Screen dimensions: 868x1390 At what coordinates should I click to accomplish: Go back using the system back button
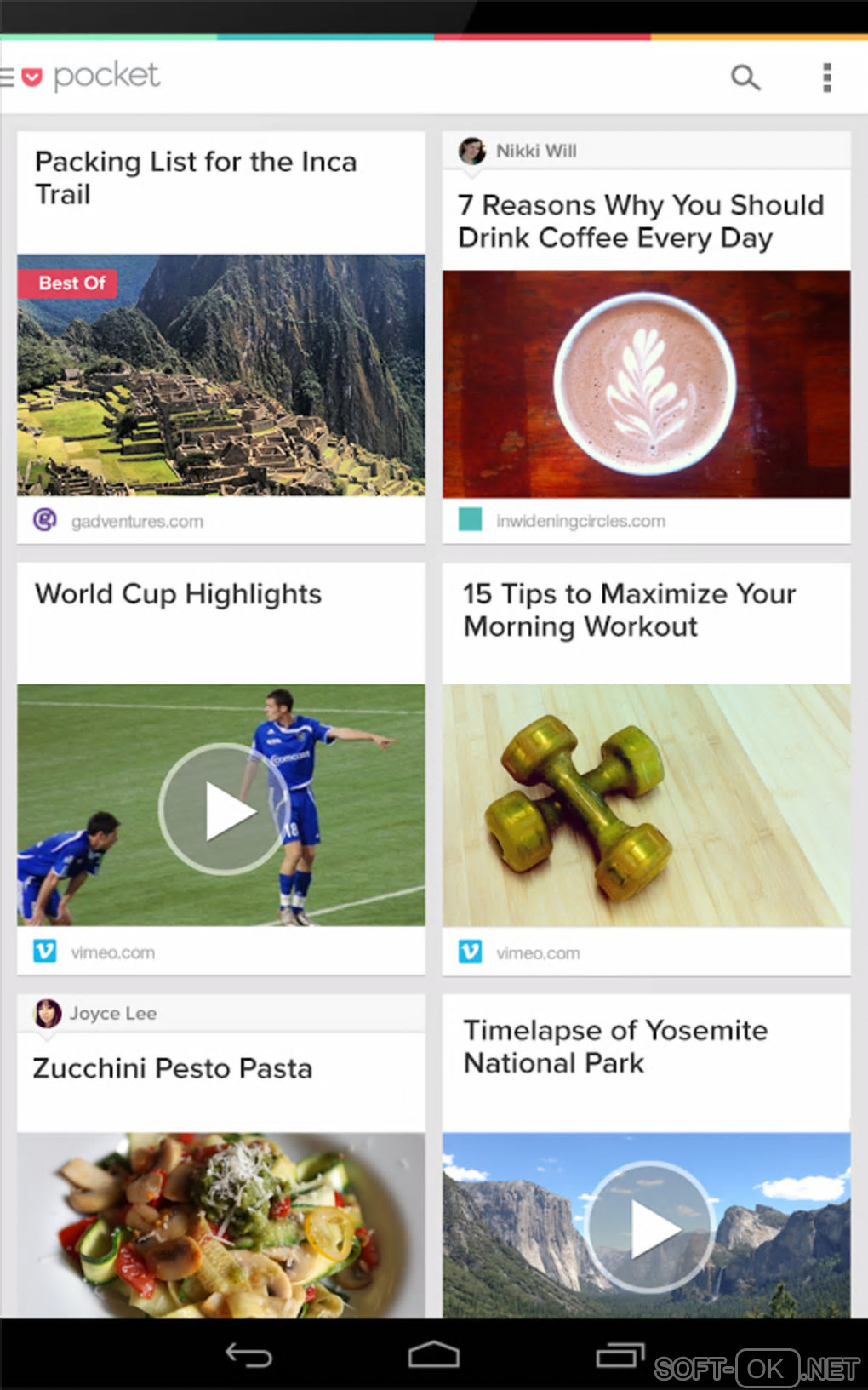tap(248, 1354)
